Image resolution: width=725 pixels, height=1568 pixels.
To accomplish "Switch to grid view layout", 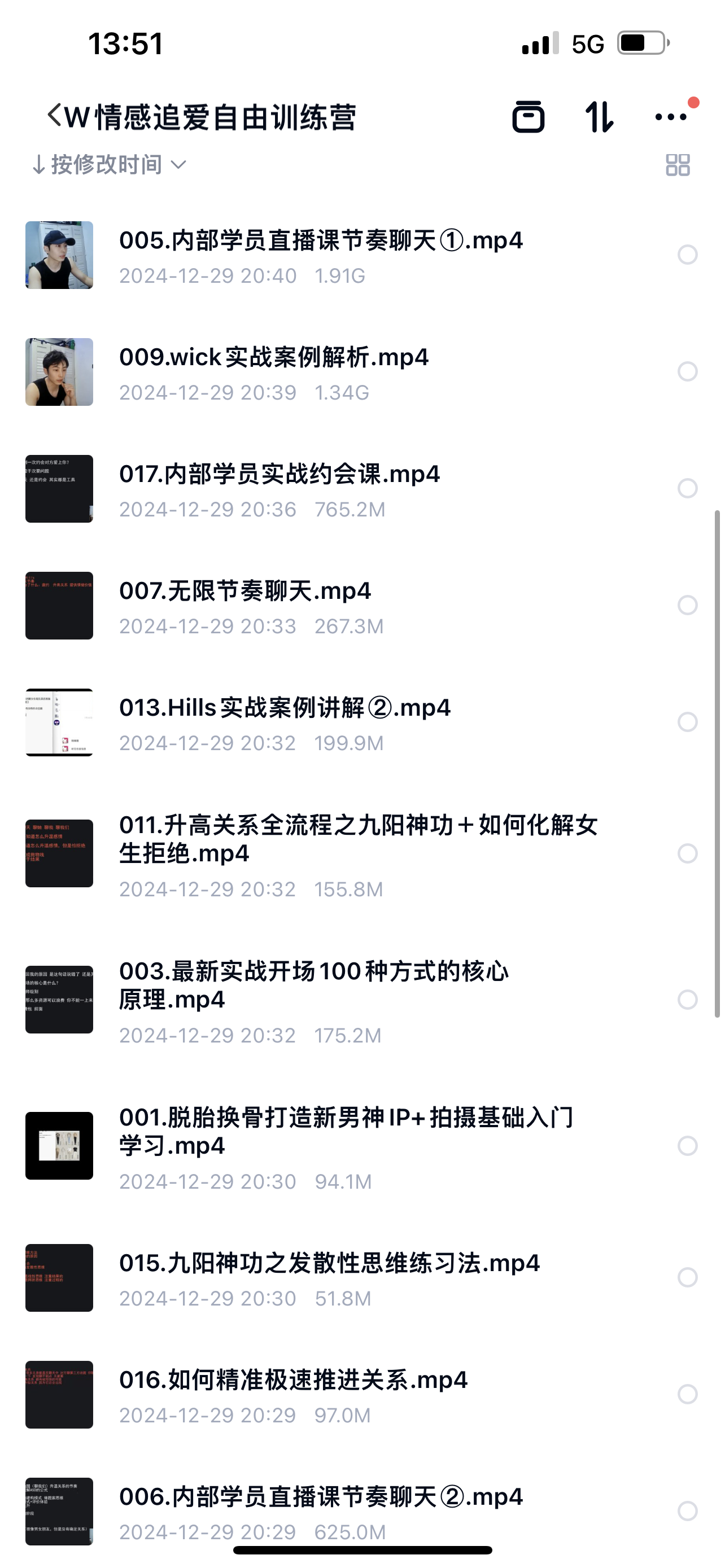I will click(x=678, y=165).
